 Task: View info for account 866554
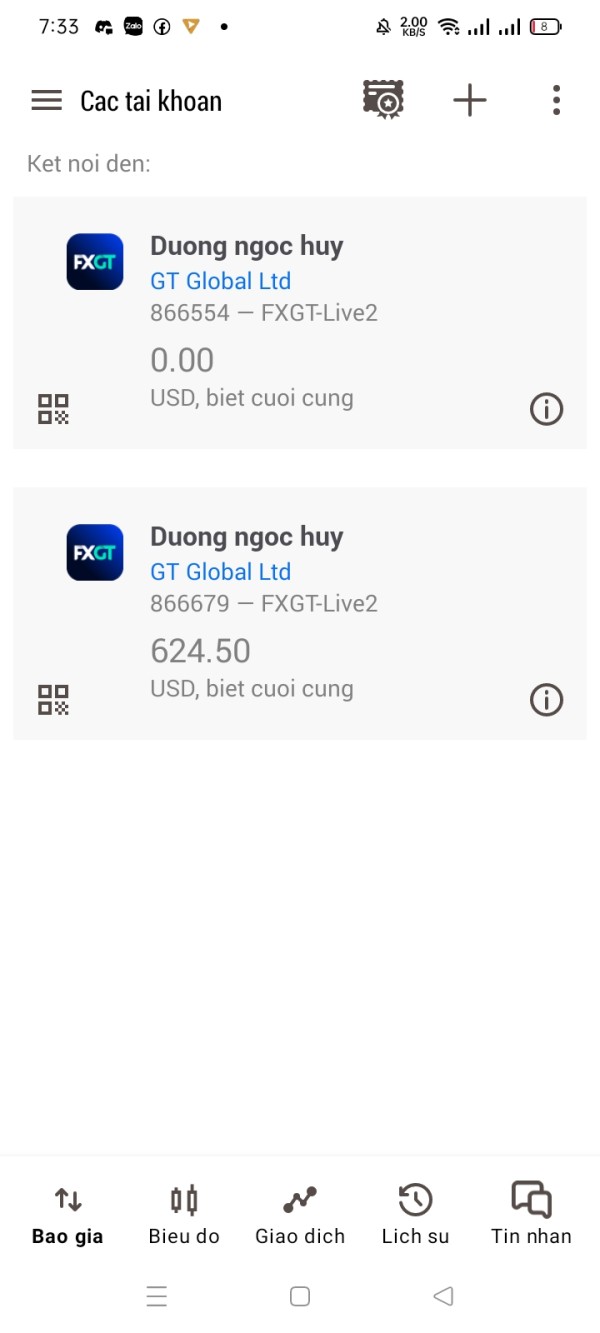[x=546, y=409]
